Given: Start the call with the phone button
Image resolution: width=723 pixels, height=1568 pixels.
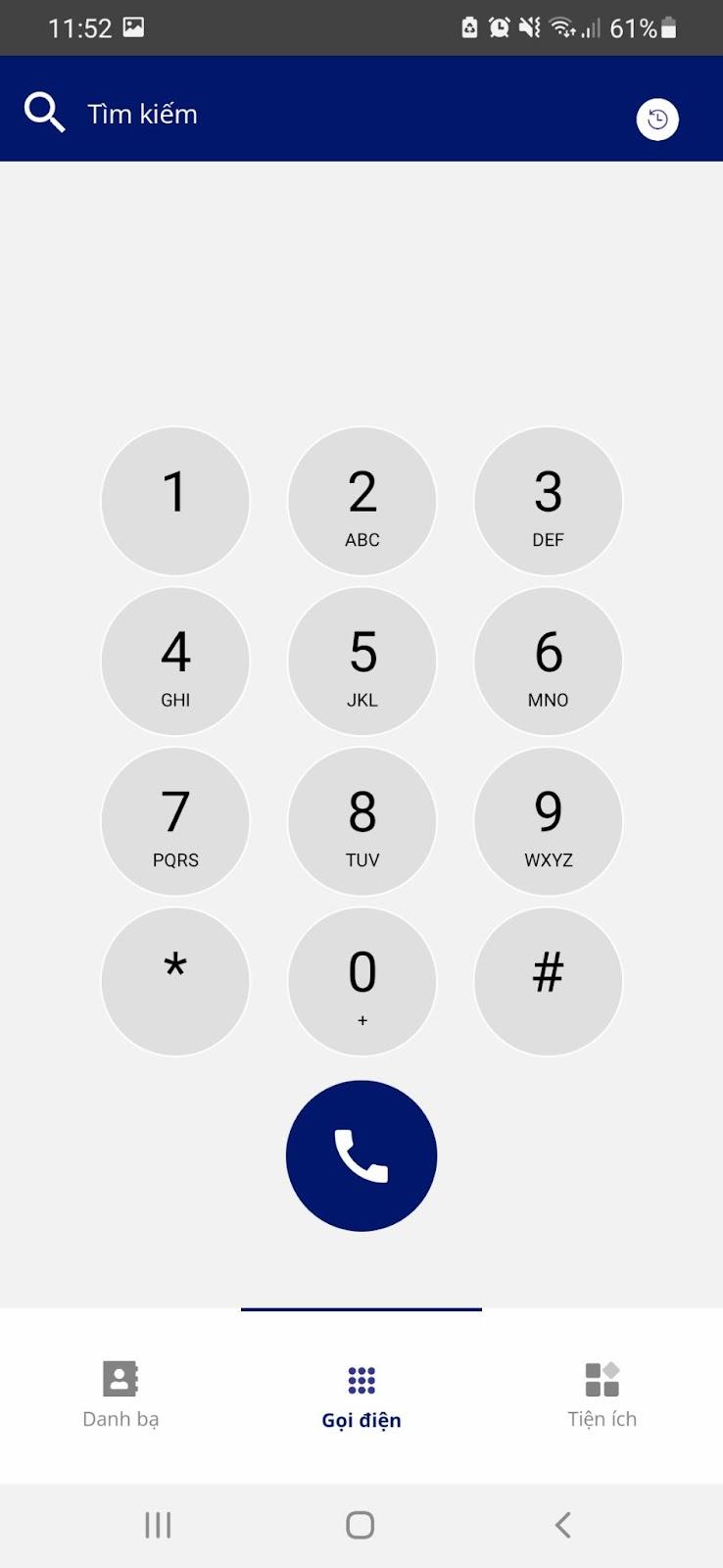Looking at the screenshot, I should (x=361, y=1155).
